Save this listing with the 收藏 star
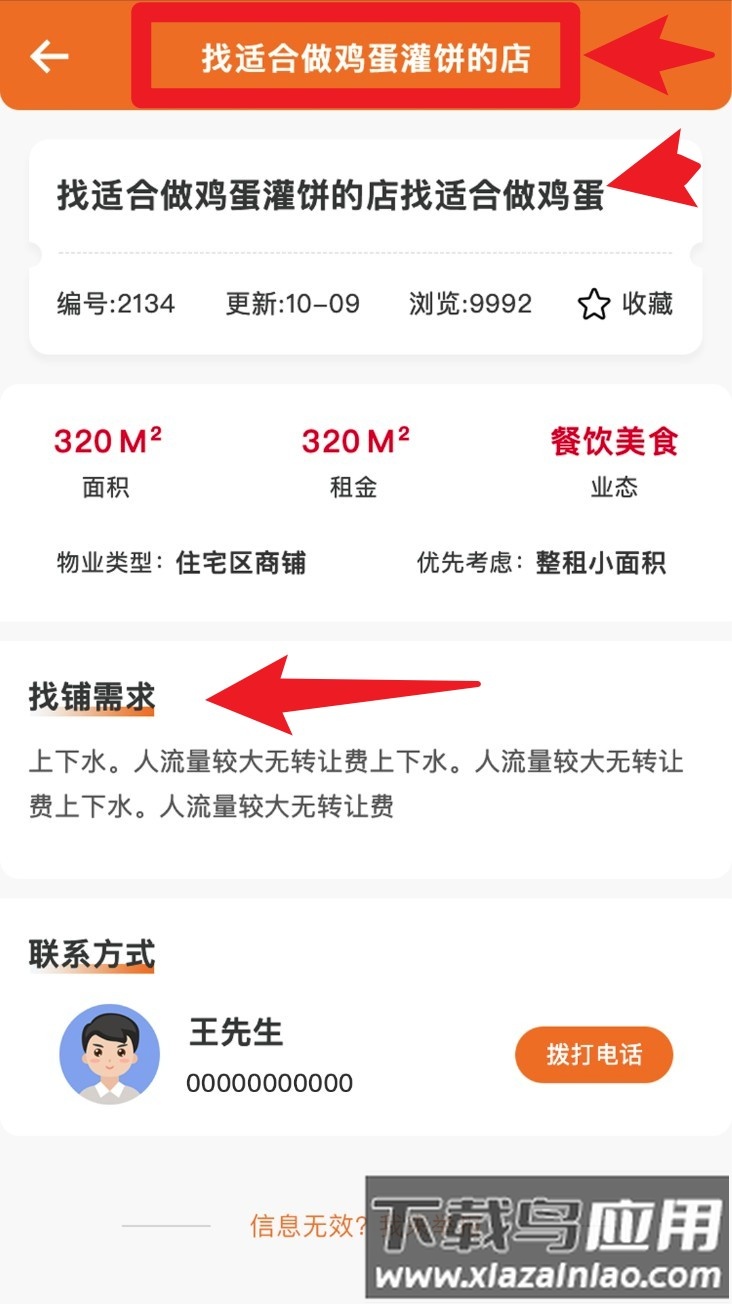 tap(625, 304)
